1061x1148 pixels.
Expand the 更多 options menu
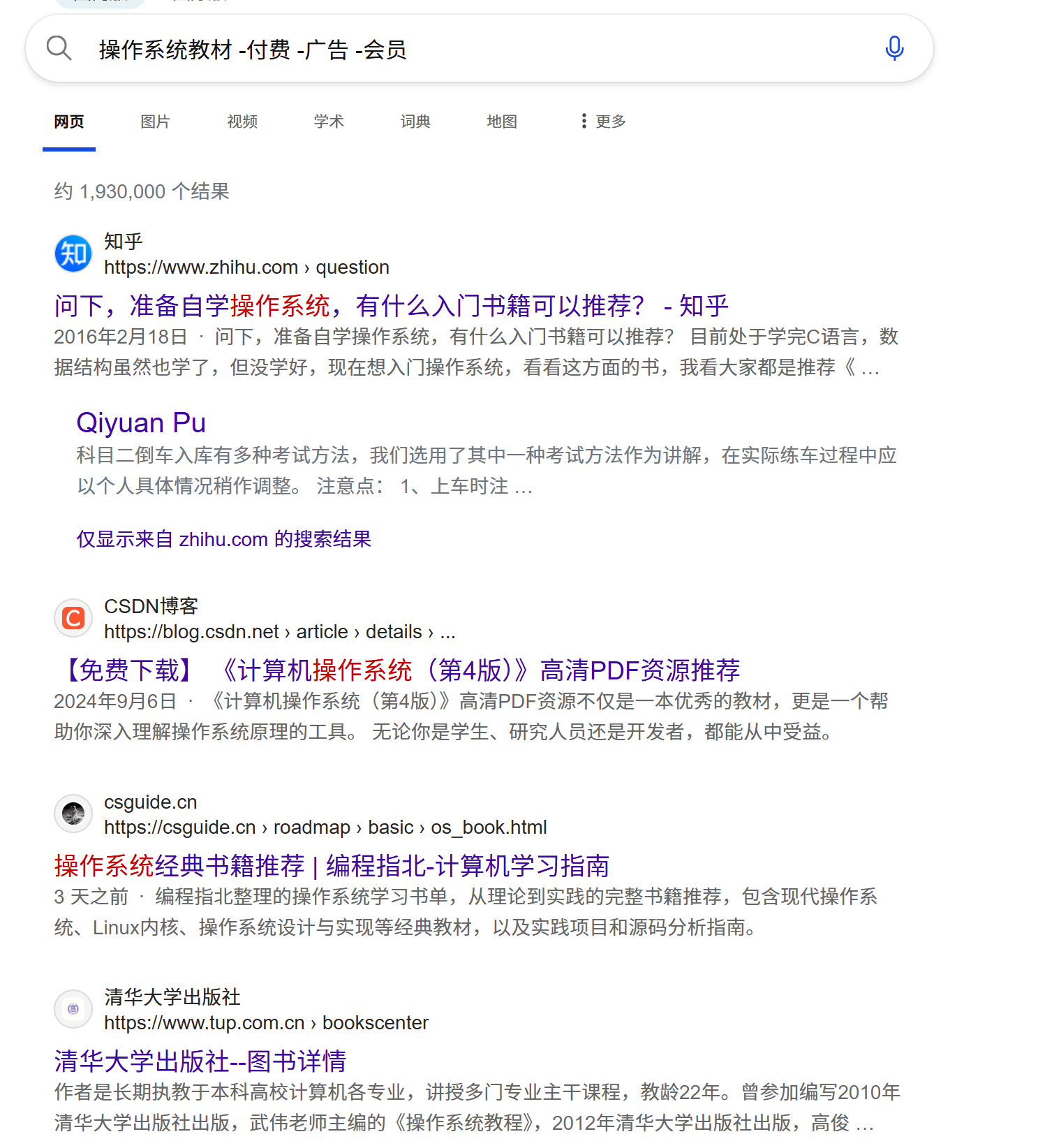coord(604,122)
